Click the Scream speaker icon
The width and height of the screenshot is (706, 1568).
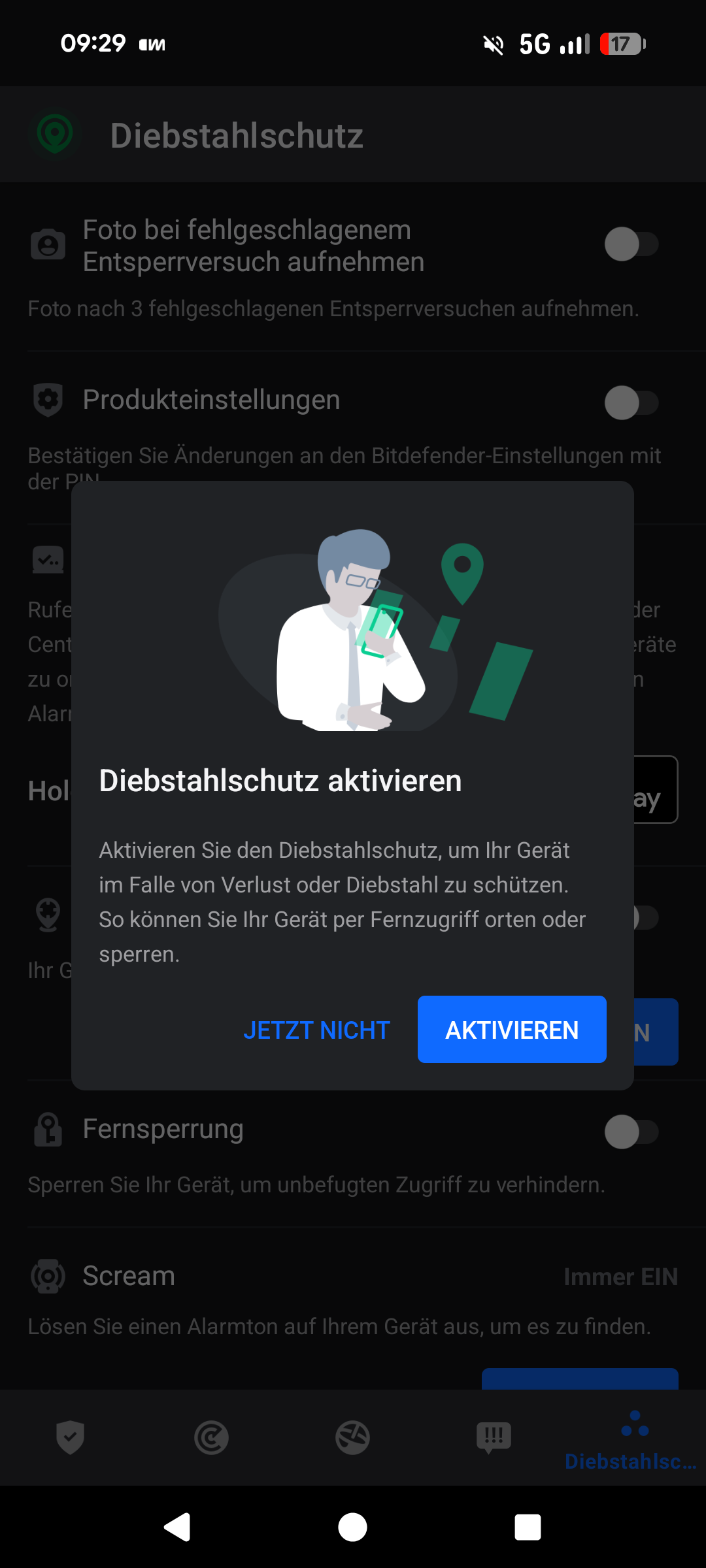click(x=48, y=1275)
